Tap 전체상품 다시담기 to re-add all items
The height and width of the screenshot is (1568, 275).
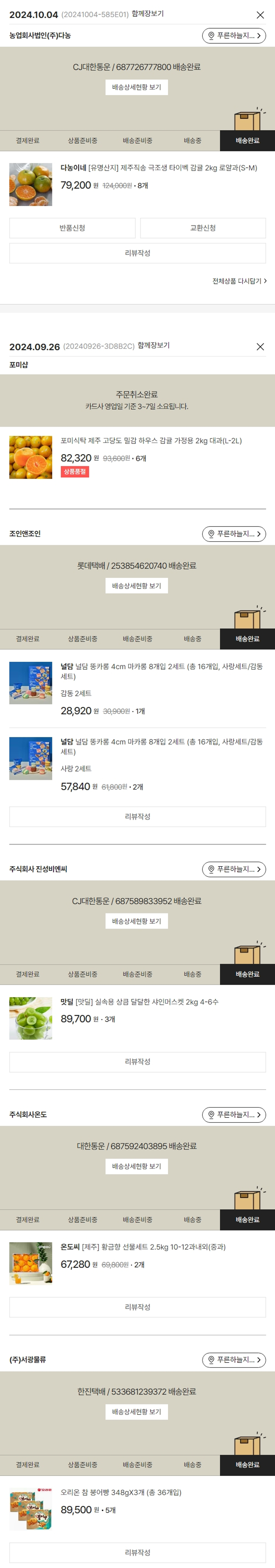tap(239, 281)
